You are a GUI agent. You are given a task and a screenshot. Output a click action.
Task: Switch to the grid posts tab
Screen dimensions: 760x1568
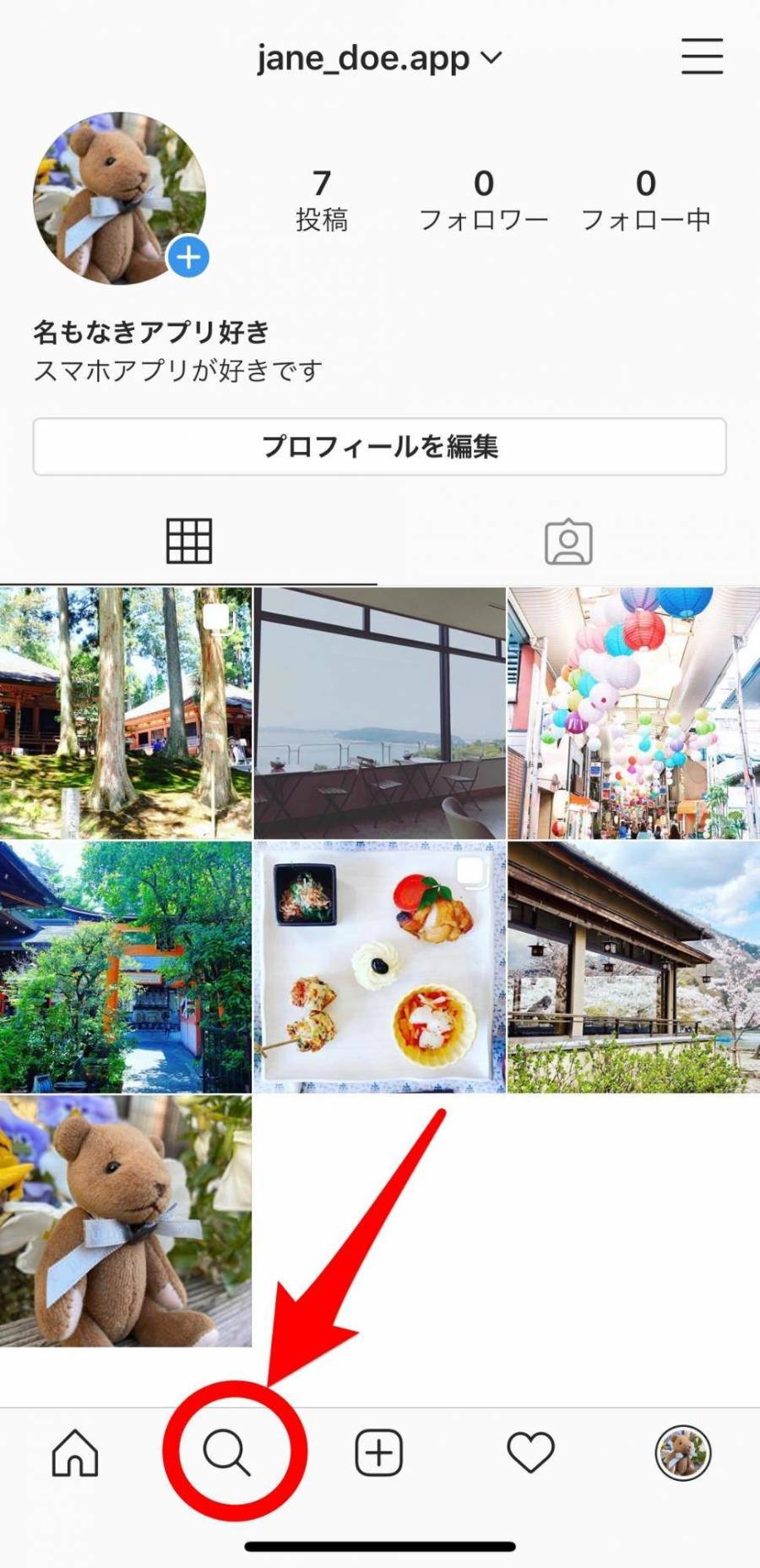click(x=188, y=541)
